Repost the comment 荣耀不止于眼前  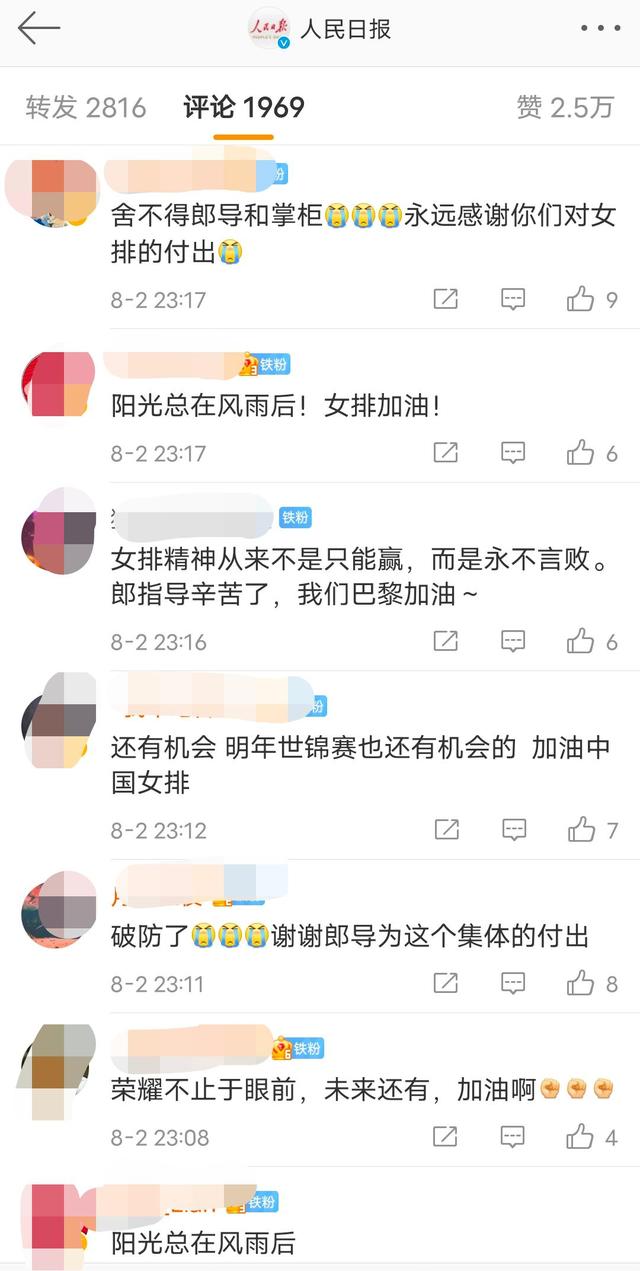446,1137
